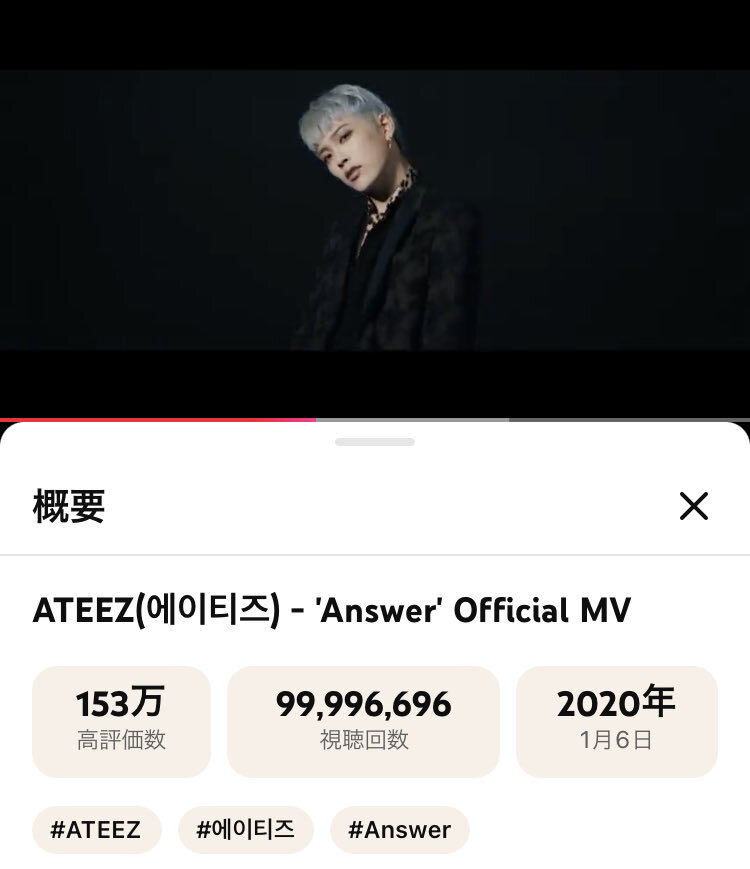750x869 pixels.
Task: Open the #Answer hashtag chip
Action: (399, 829)
